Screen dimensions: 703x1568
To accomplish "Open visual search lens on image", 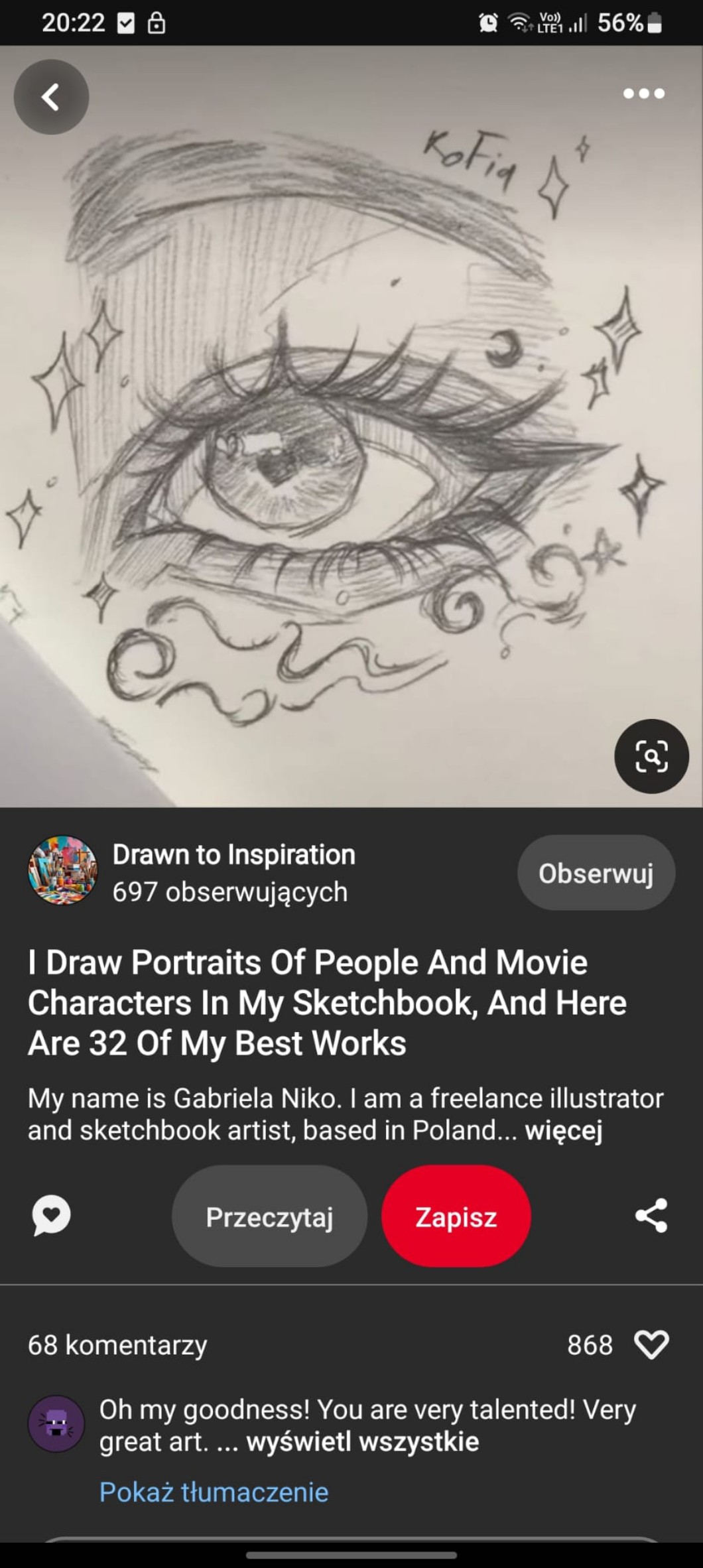I will coord(651,756).
